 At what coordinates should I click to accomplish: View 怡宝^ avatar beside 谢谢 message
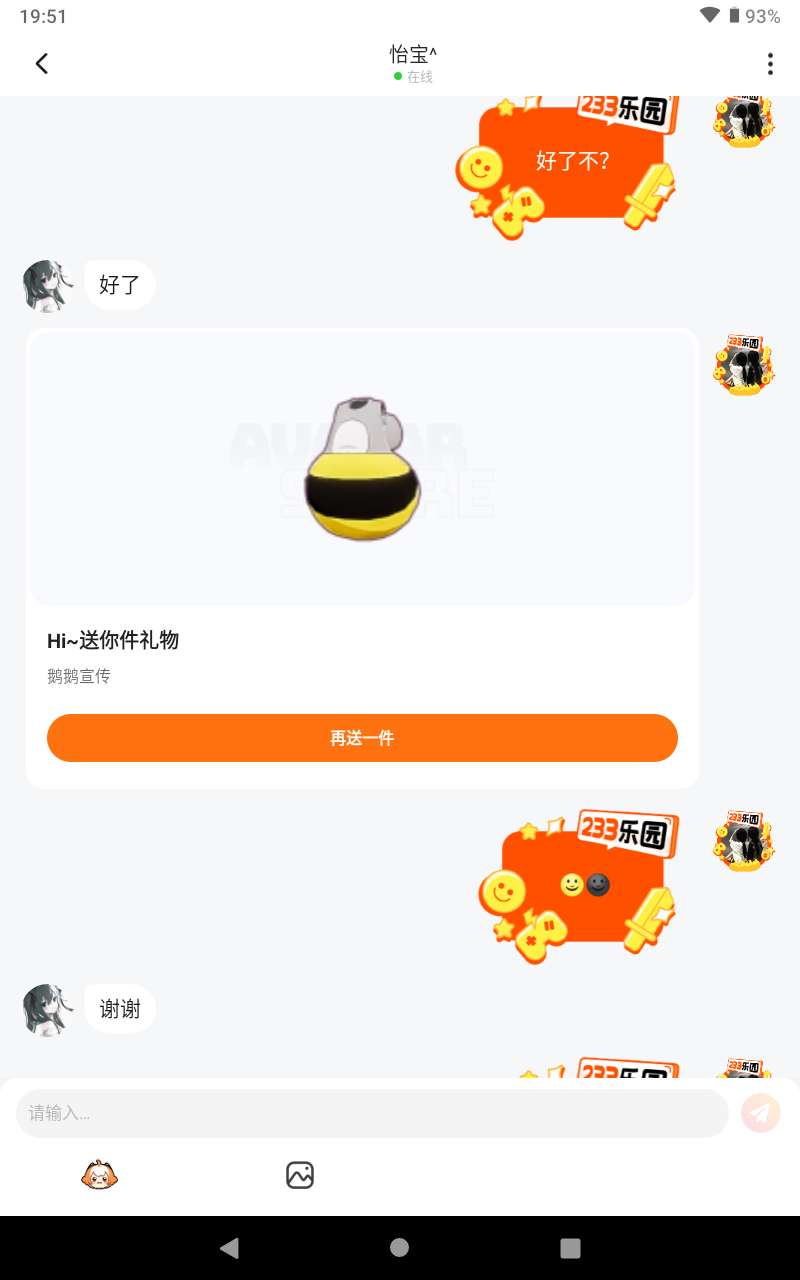click(x=48, y=1010)
